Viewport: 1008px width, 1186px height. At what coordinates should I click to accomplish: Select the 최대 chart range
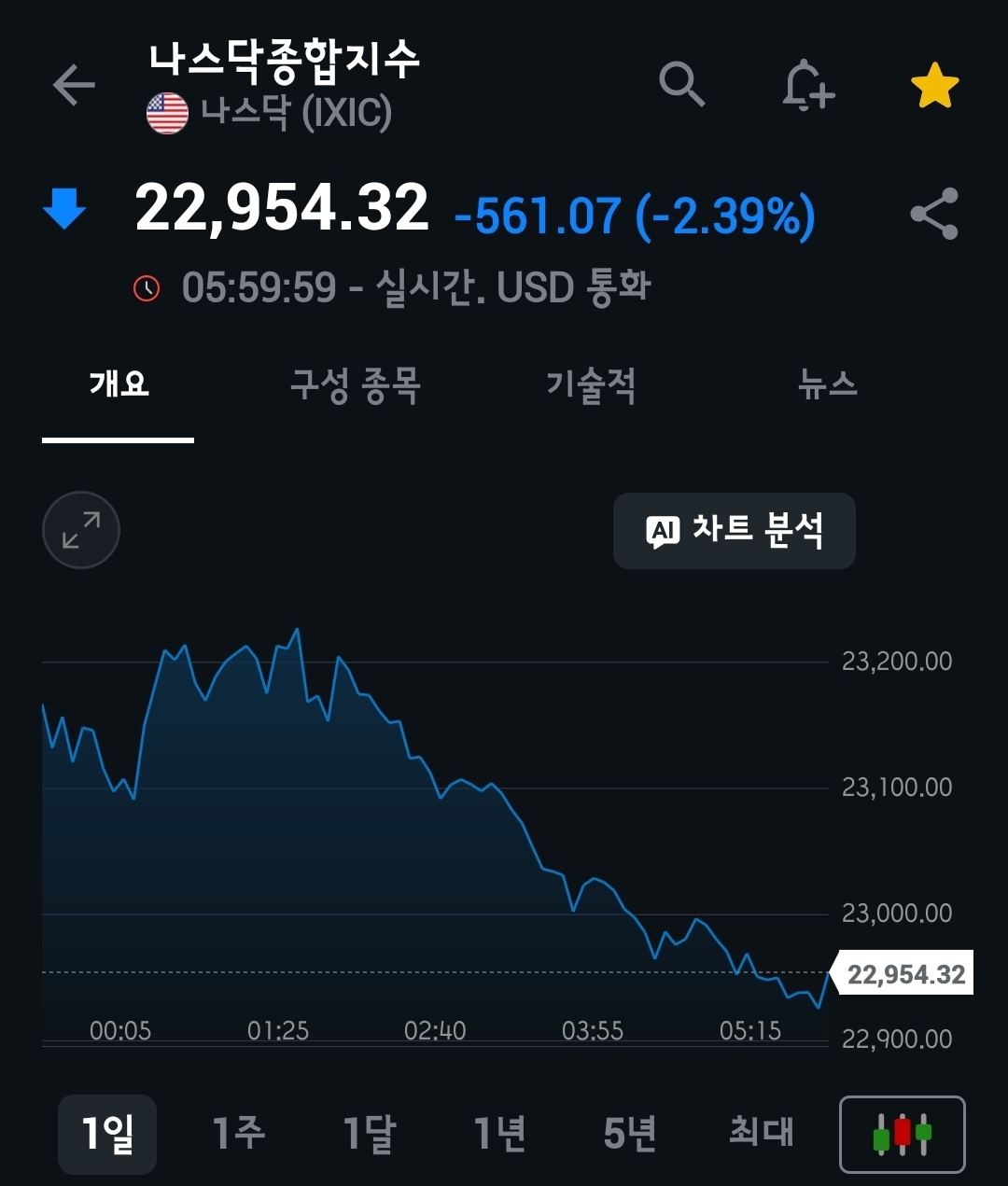761,1134
